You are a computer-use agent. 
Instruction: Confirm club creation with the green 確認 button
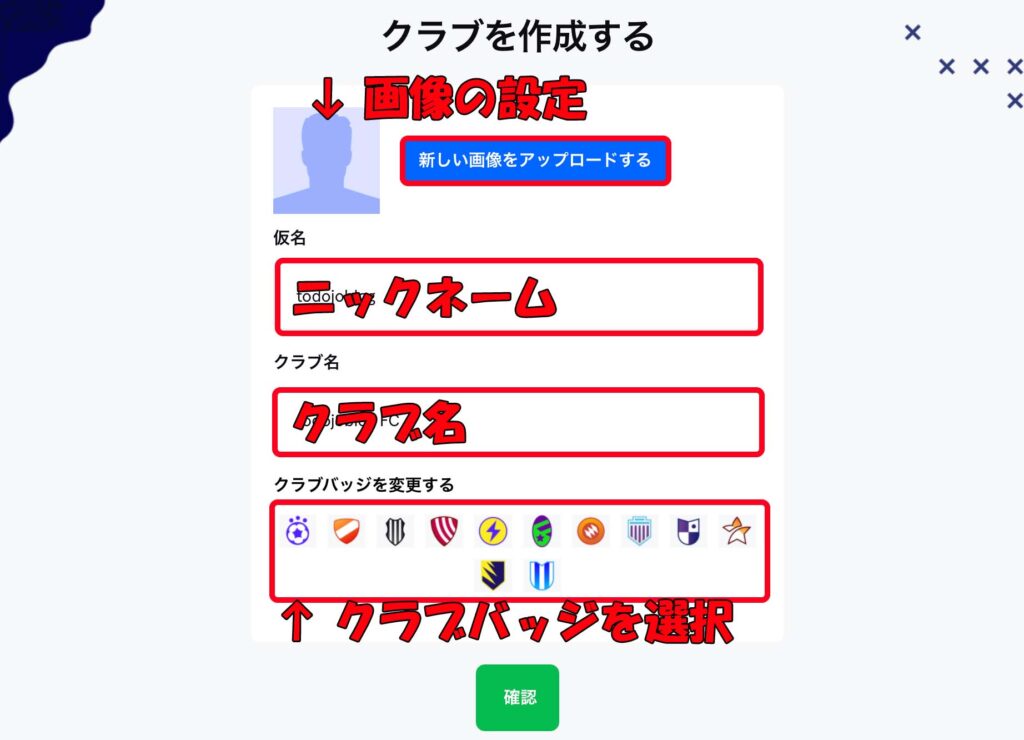(517, 697)
